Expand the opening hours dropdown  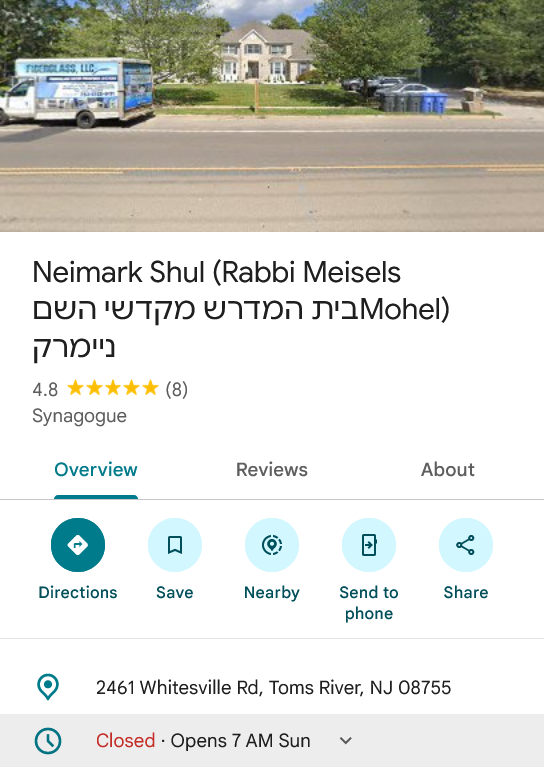pyautogui.click(x=346, y=740)
